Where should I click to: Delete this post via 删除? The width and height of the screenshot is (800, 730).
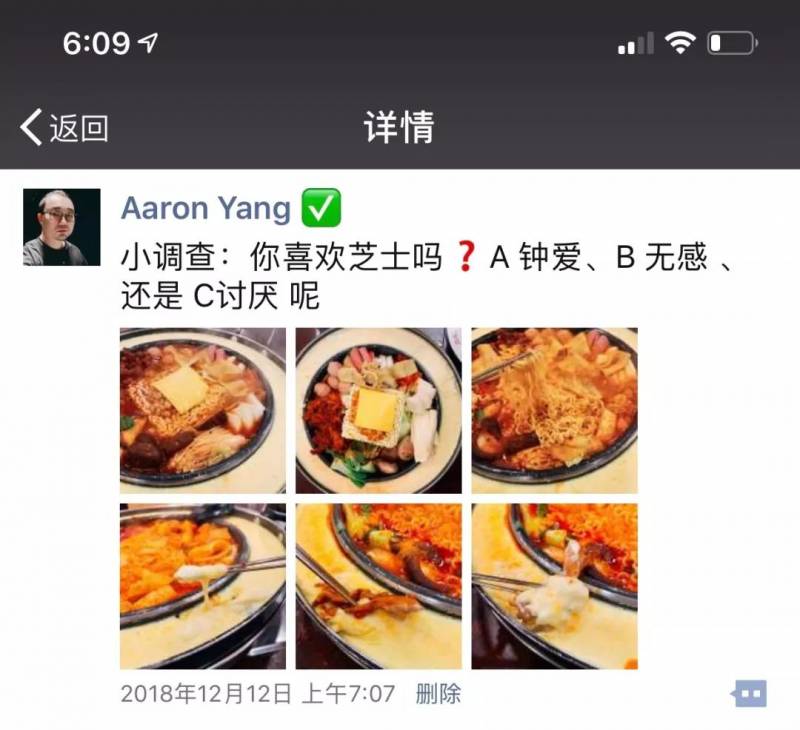(438, 693)
